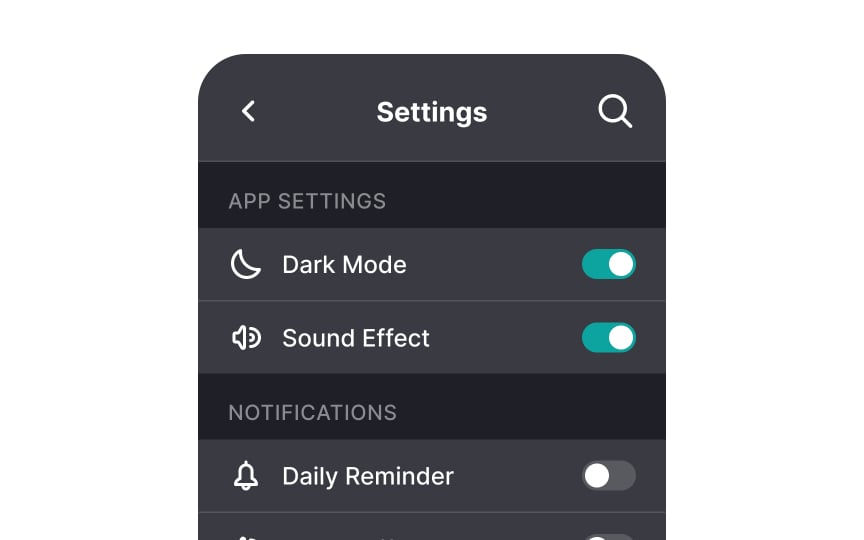Enable the Daily Reminder switch
Image resolution: width=864 pixels, height=540 pixels.
click(x=609, y=476)
